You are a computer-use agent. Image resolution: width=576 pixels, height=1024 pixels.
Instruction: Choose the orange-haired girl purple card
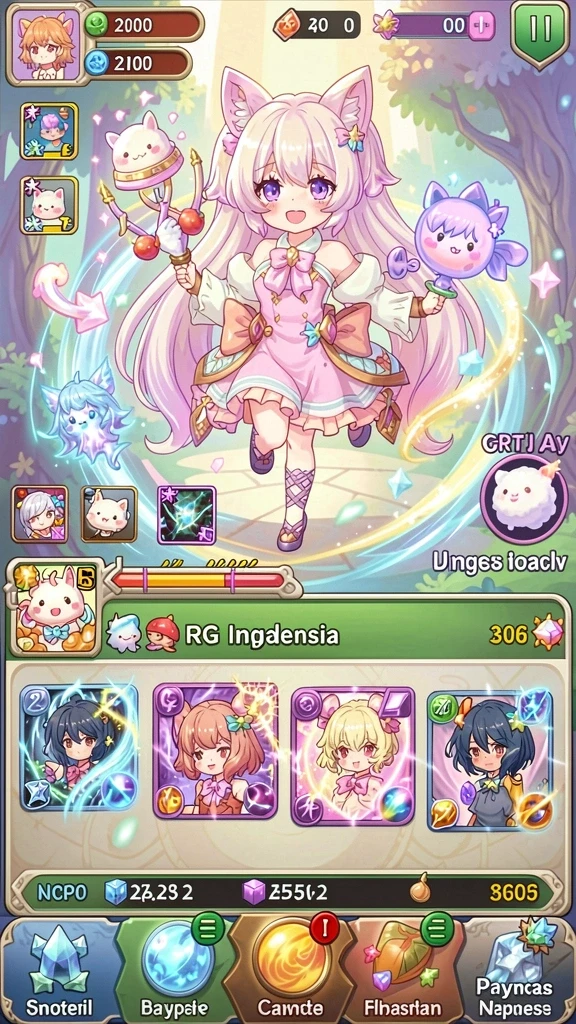(216, 750)
